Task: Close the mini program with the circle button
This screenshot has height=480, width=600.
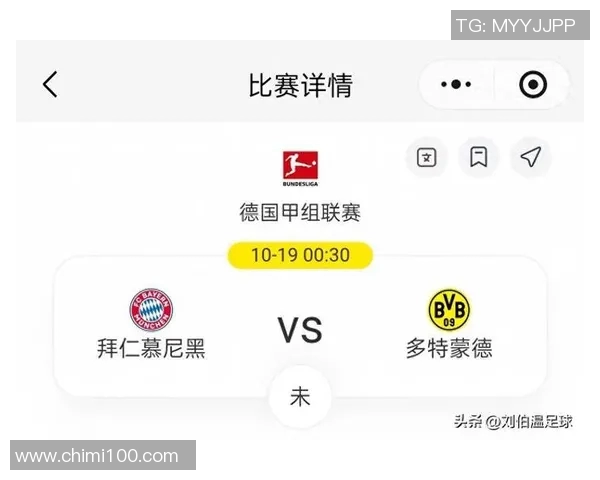Action: (533, 85)
